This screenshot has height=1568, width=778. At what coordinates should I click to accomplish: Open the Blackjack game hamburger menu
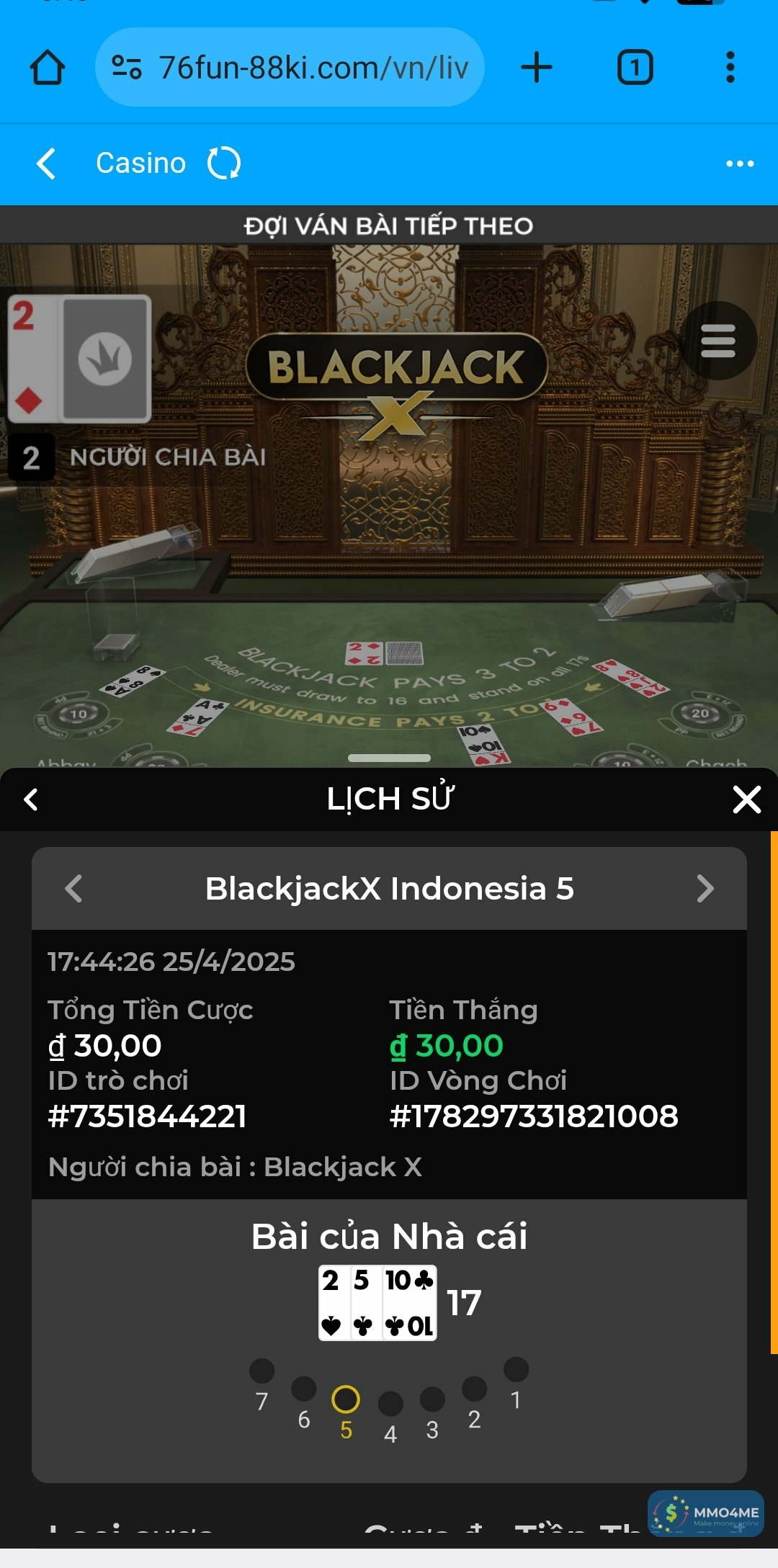717,341
